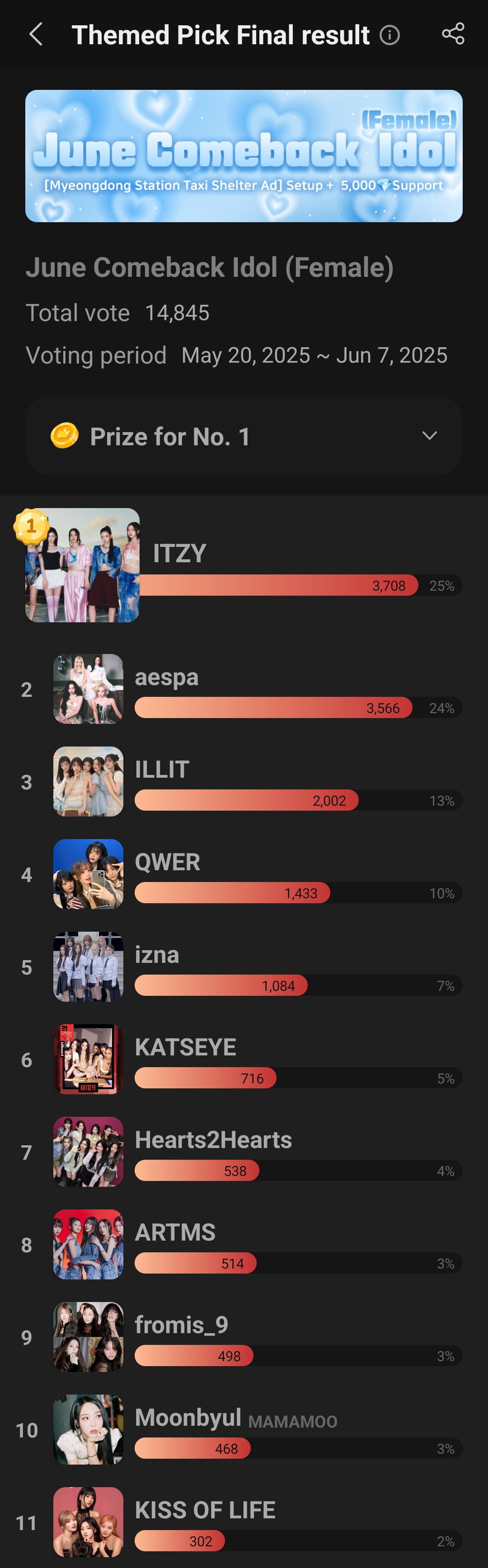View the ARTMS ranking entry
Screen dimensions: 488x1568
click(x=244, y=1244)
